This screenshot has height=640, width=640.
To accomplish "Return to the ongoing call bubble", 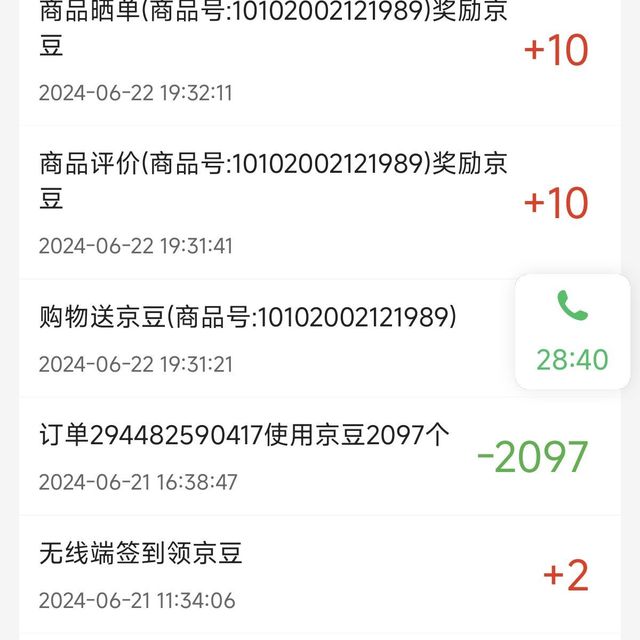I will tap(572, 332).
